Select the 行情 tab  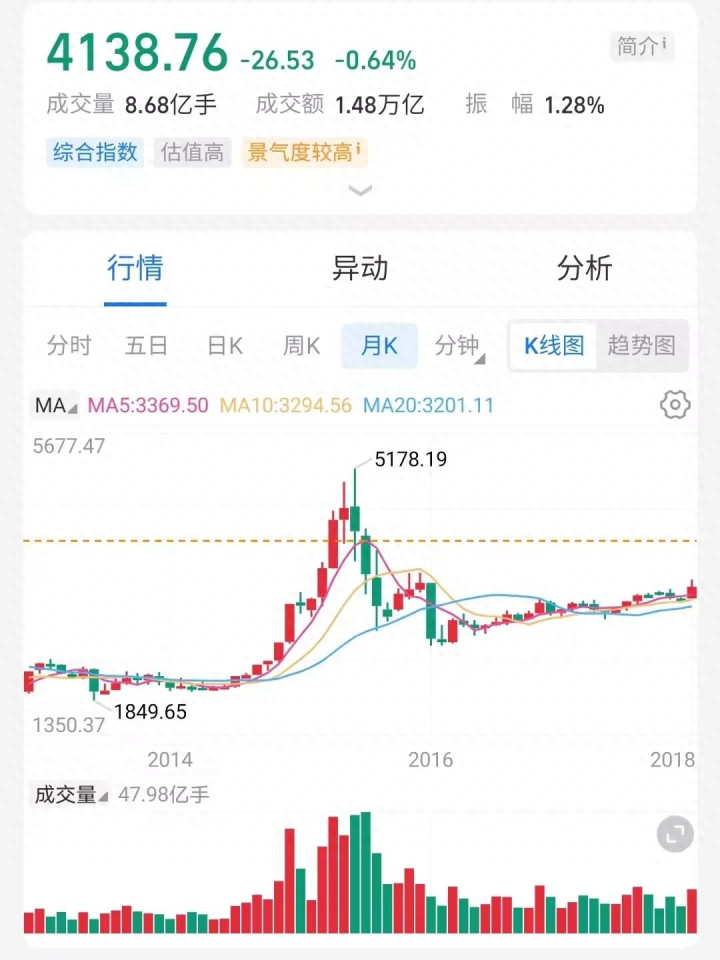tap(136, 268)
